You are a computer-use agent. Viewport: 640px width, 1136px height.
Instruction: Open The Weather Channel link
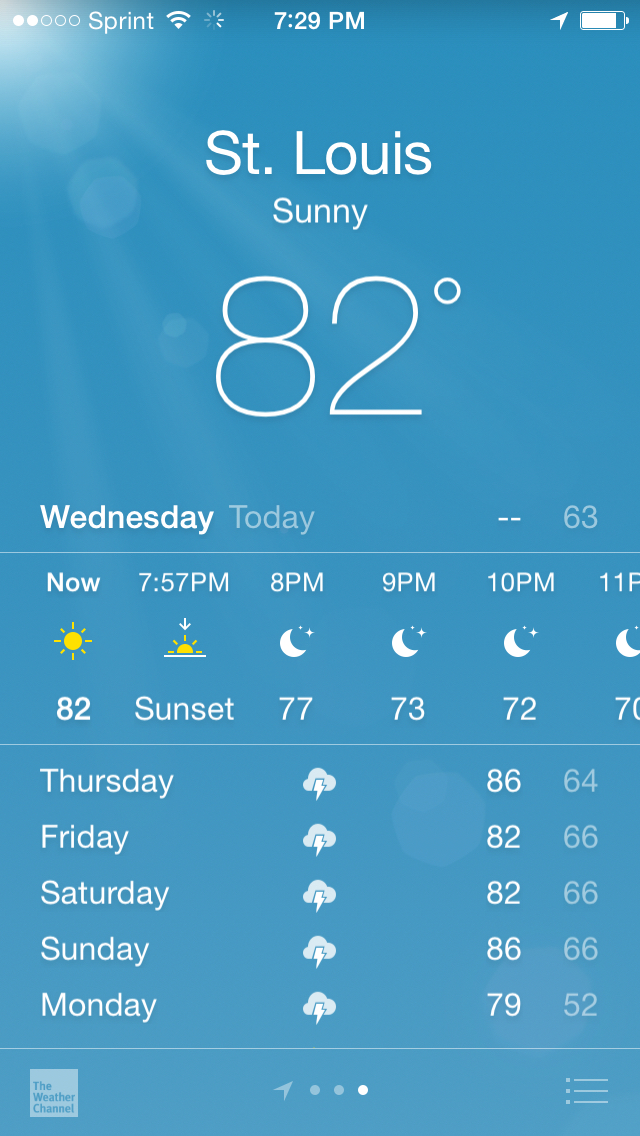pos(54,1093)
